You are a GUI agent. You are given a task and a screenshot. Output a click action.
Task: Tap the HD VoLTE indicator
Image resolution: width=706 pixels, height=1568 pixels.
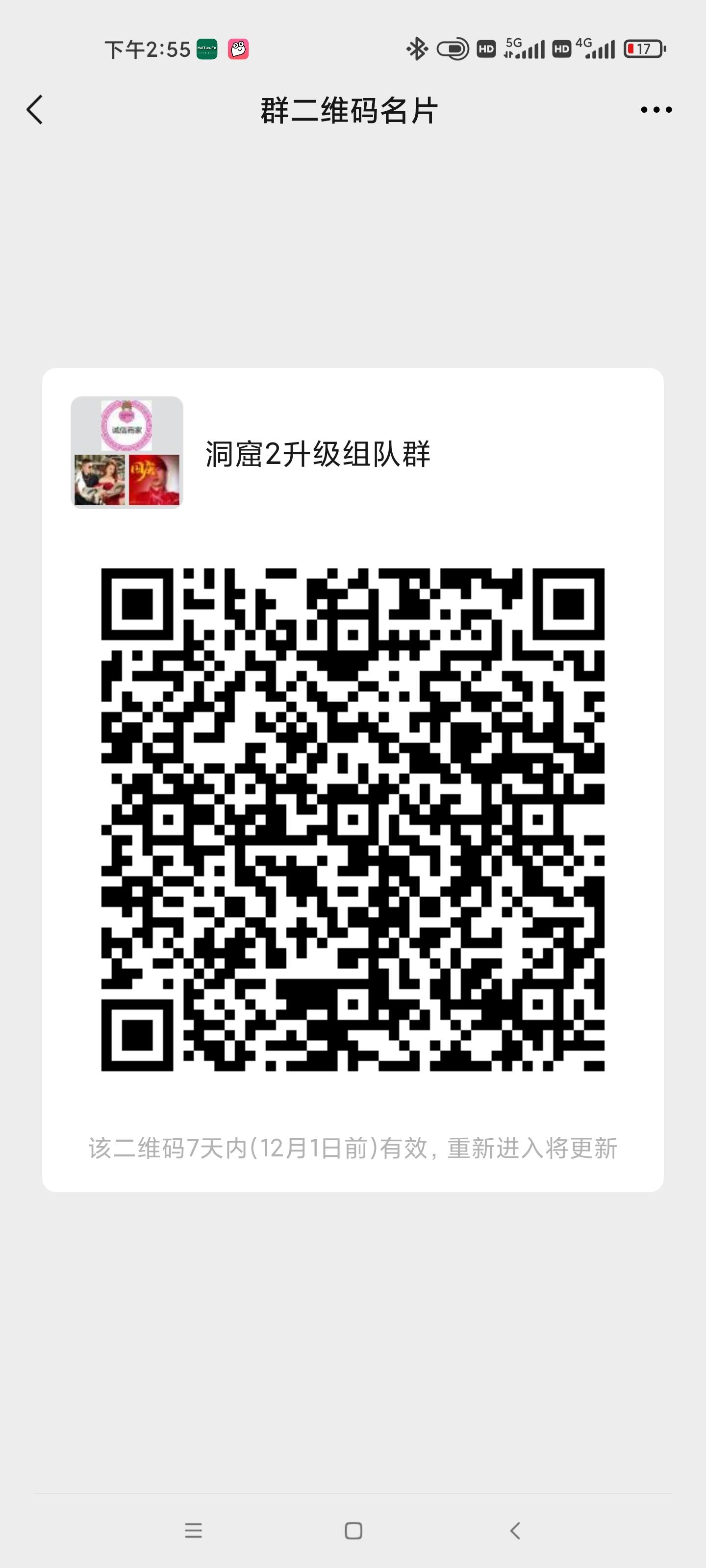coord(485,49)
